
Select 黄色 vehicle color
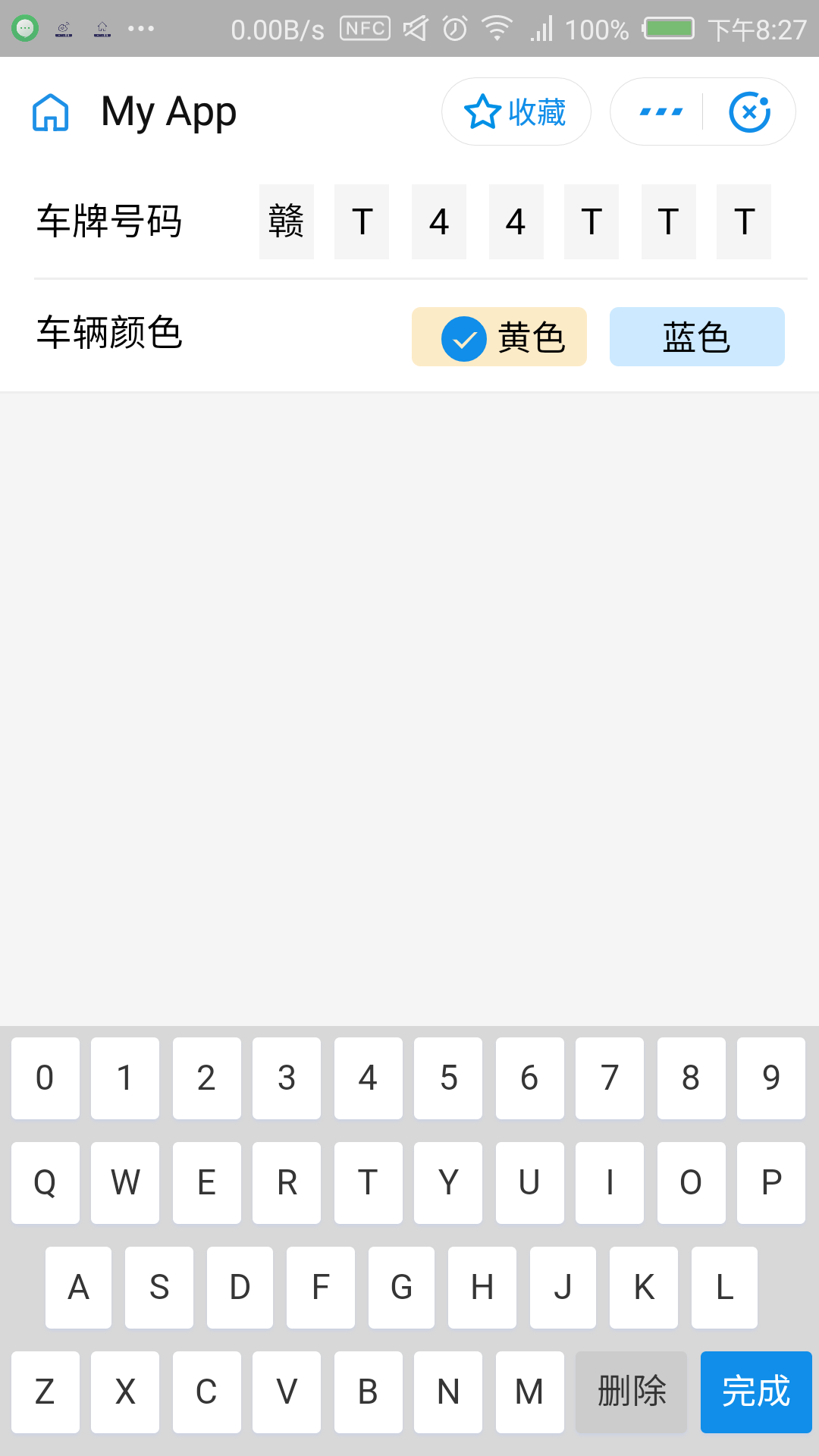[499, 337]
